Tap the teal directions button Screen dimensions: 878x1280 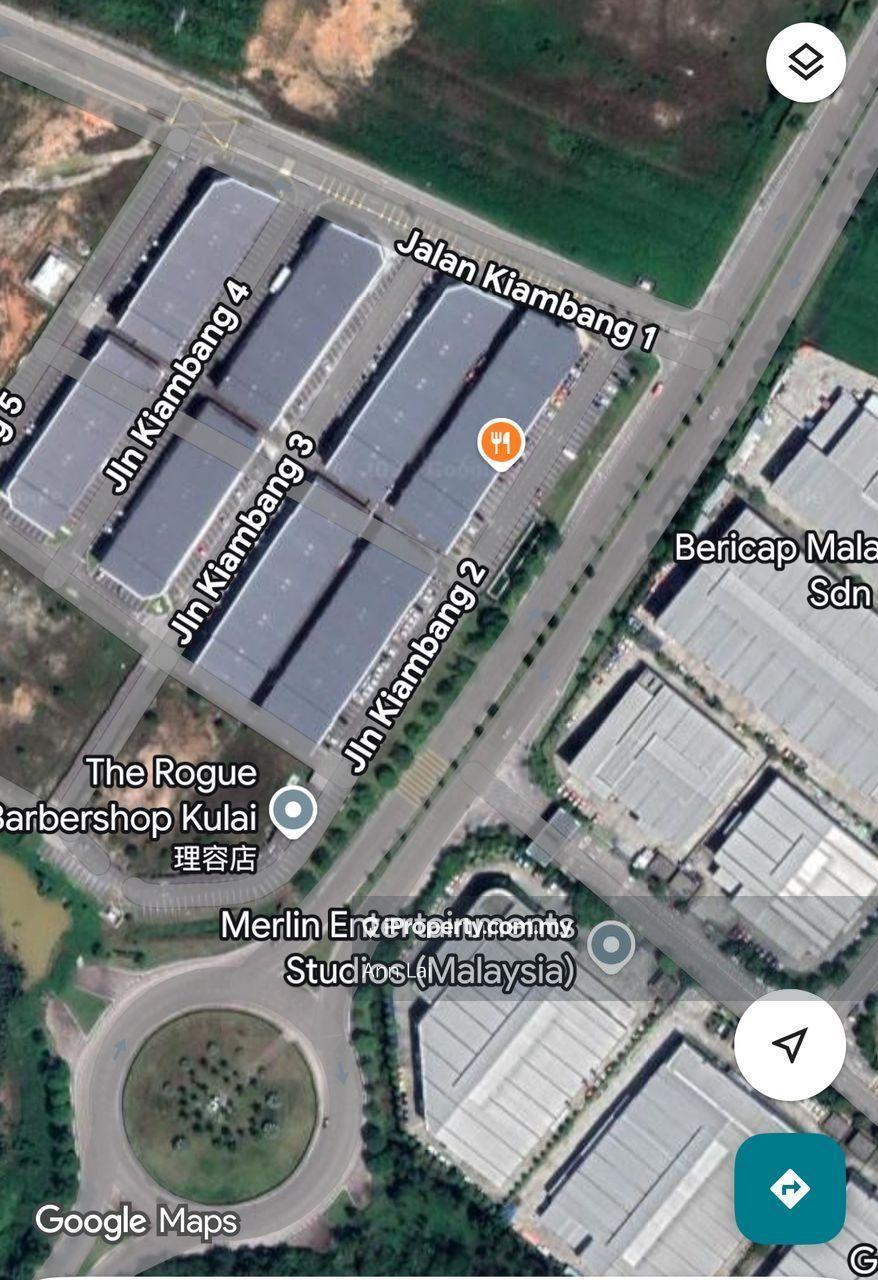(x=789, y=1188)
